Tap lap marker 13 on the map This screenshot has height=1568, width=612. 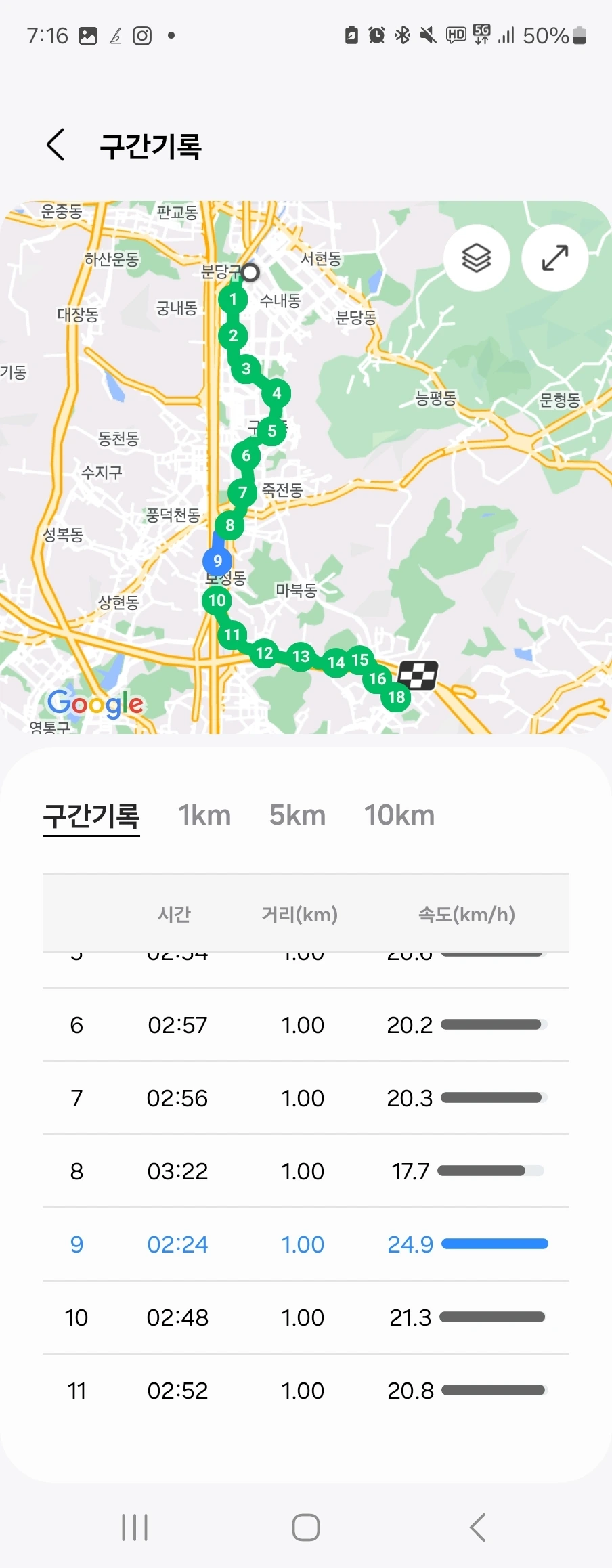301,656
